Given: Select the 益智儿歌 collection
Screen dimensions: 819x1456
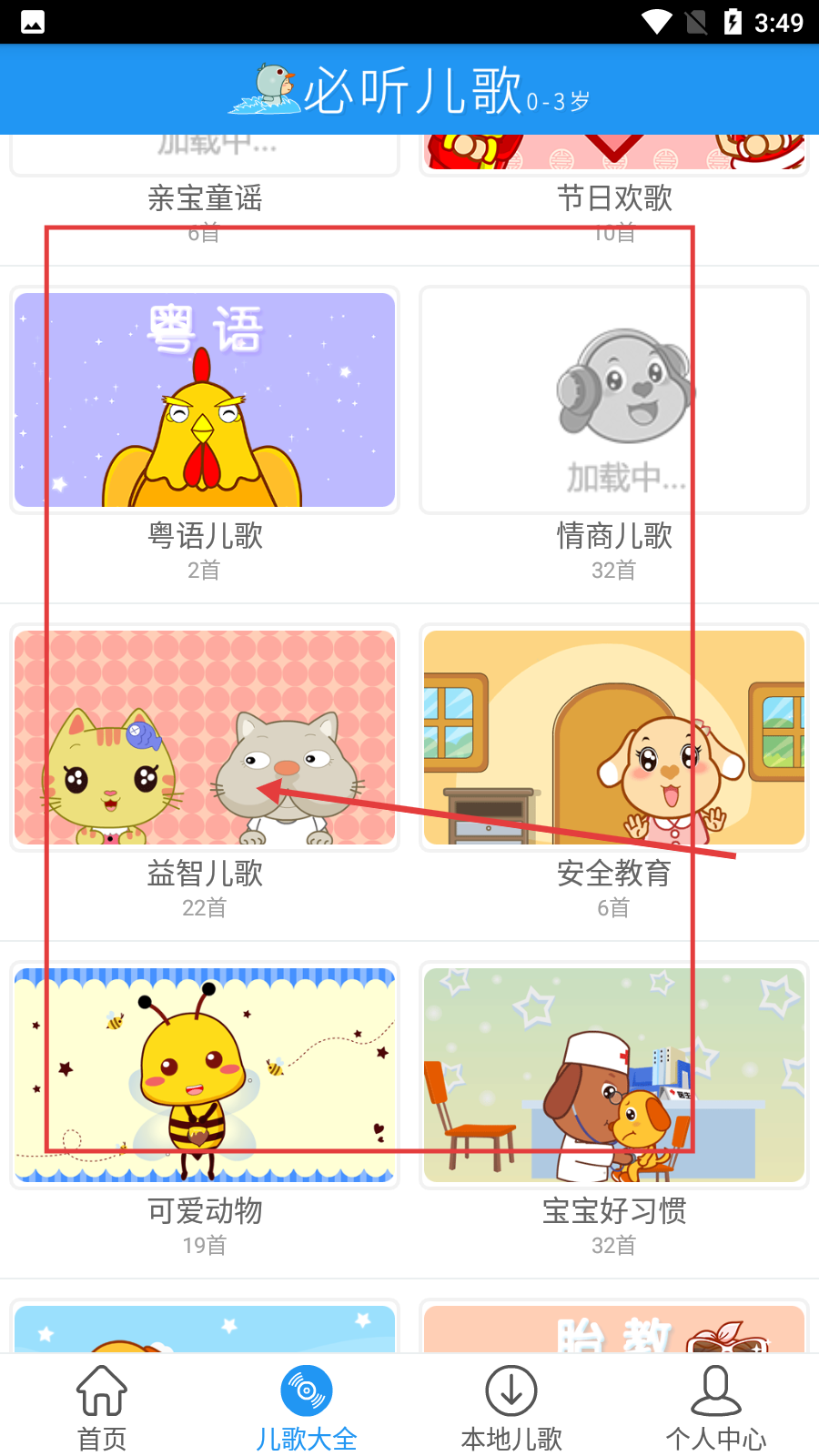Looking at the screenshot, I should (x=205, y=738).
